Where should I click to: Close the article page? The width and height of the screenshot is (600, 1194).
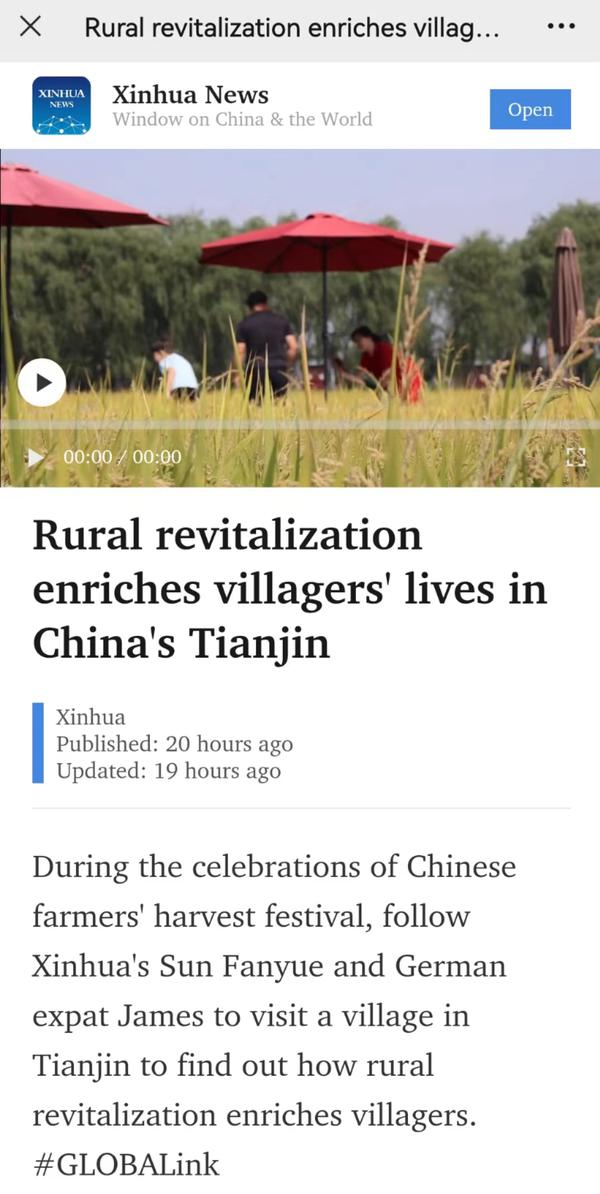31,27
